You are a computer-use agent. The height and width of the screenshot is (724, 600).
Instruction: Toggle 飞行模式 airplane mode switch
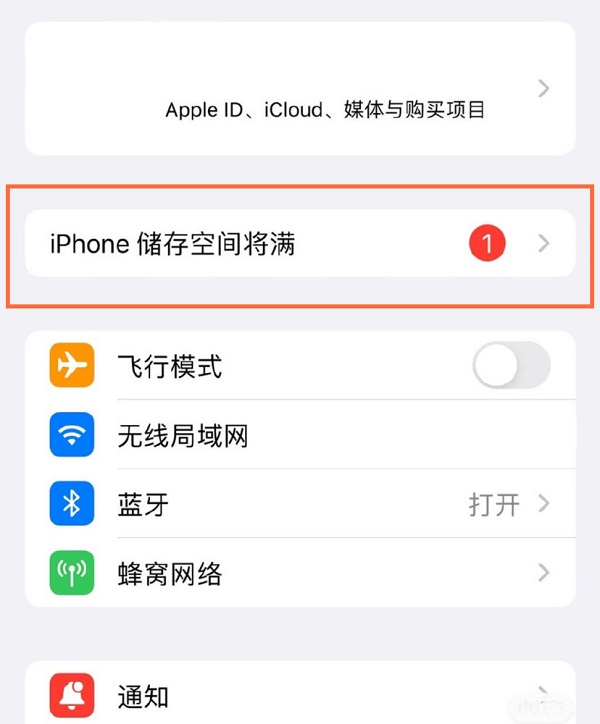511,366
